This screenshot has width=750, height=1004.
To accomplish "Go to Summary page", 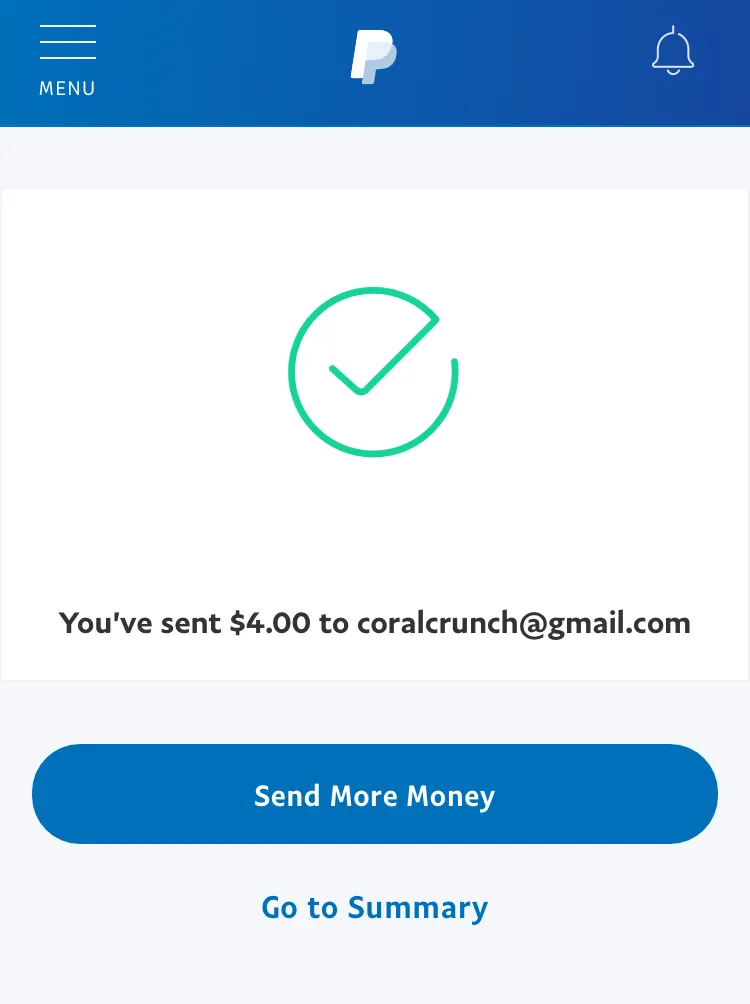I will [x=375, y=907].
